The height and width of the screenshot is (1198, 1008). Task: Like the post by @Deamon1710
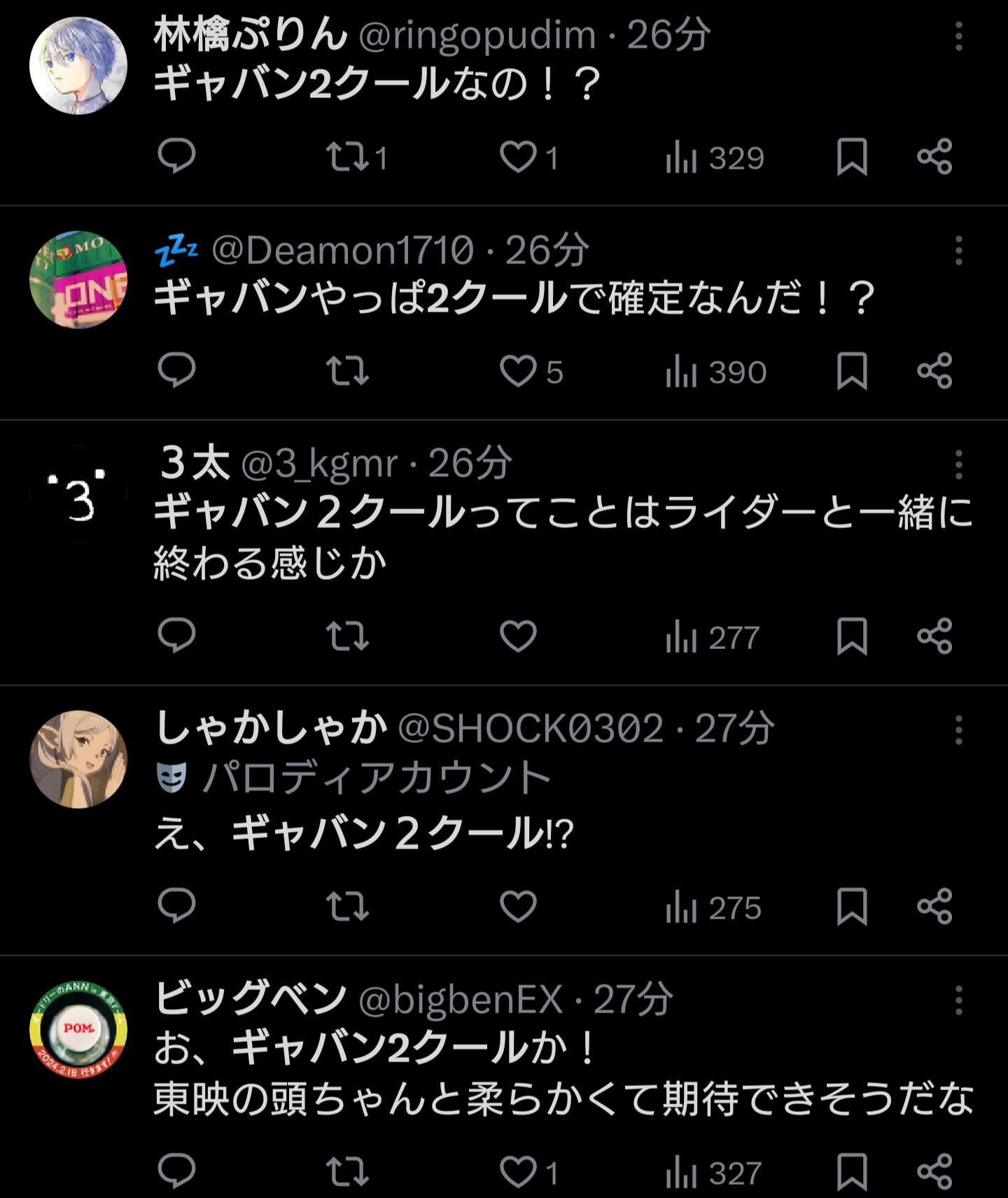click(x=518, y=371)
